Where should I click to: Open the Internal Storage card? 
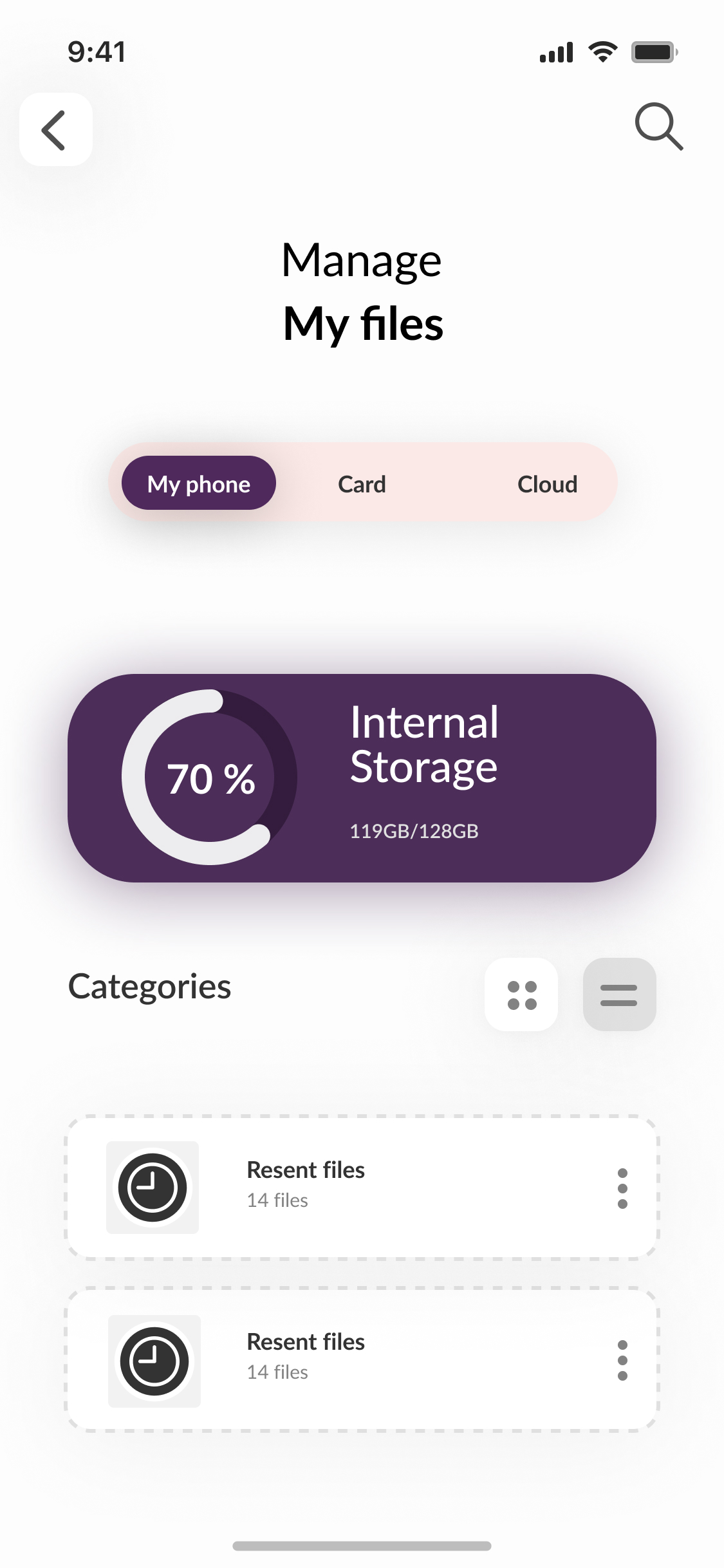[x=362, y=778]
